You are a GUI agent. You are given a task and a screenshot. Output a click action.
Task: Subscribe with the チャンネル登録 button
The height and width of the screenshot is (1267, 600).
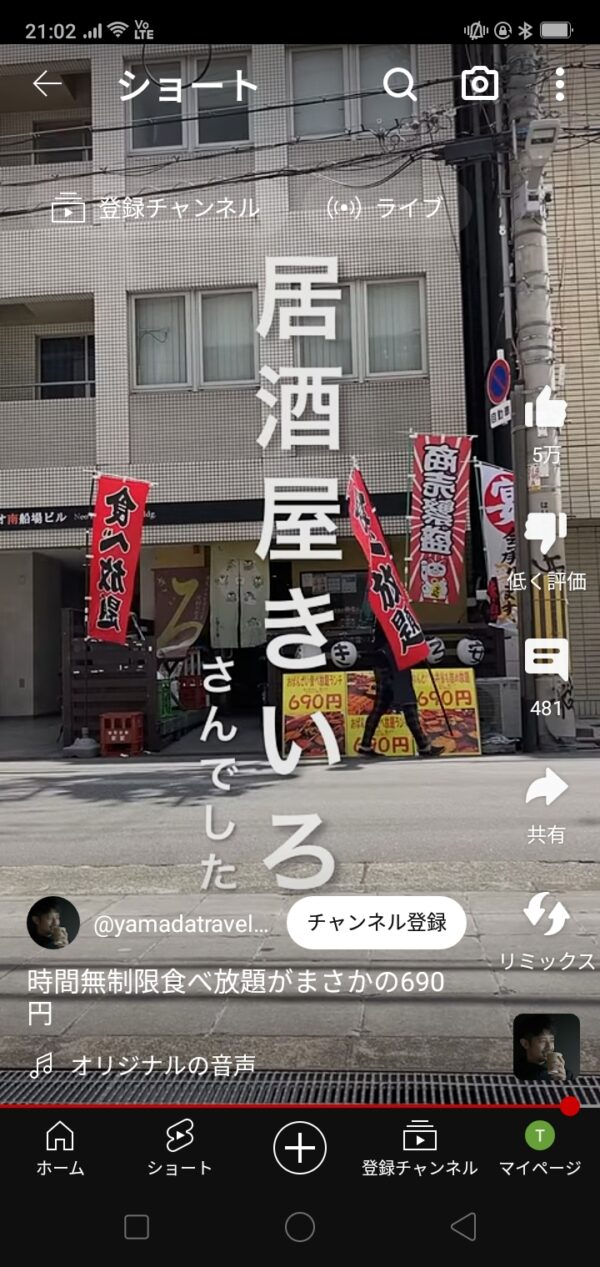377,922
